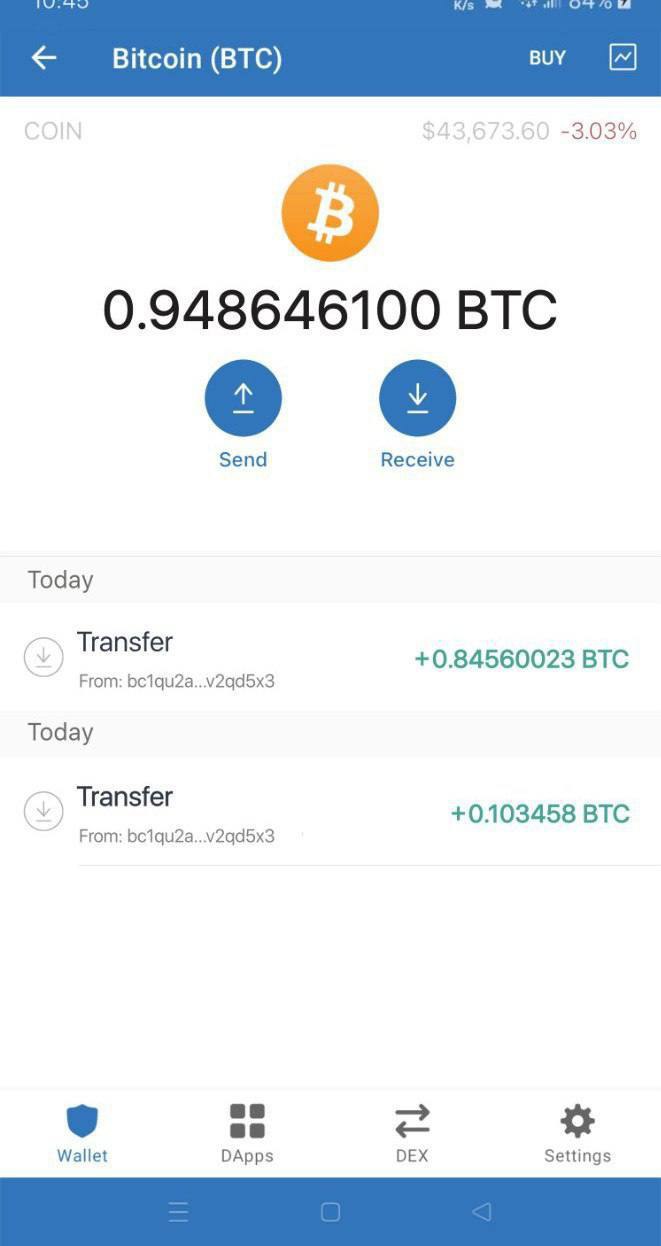Tap the system back button

click(x=481, y=1212)
